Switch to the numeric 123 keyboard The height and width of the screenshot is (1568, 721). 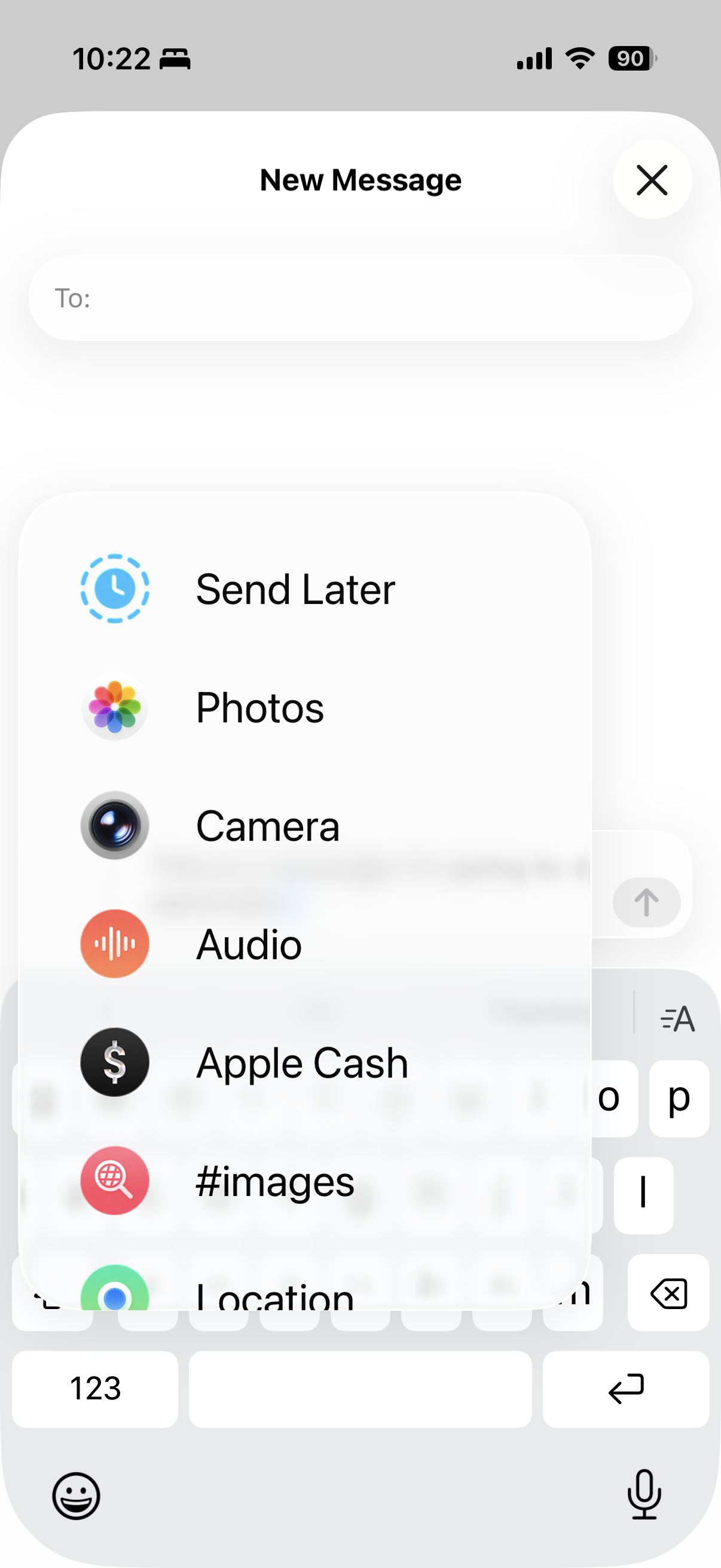[x=94, y=1389]
